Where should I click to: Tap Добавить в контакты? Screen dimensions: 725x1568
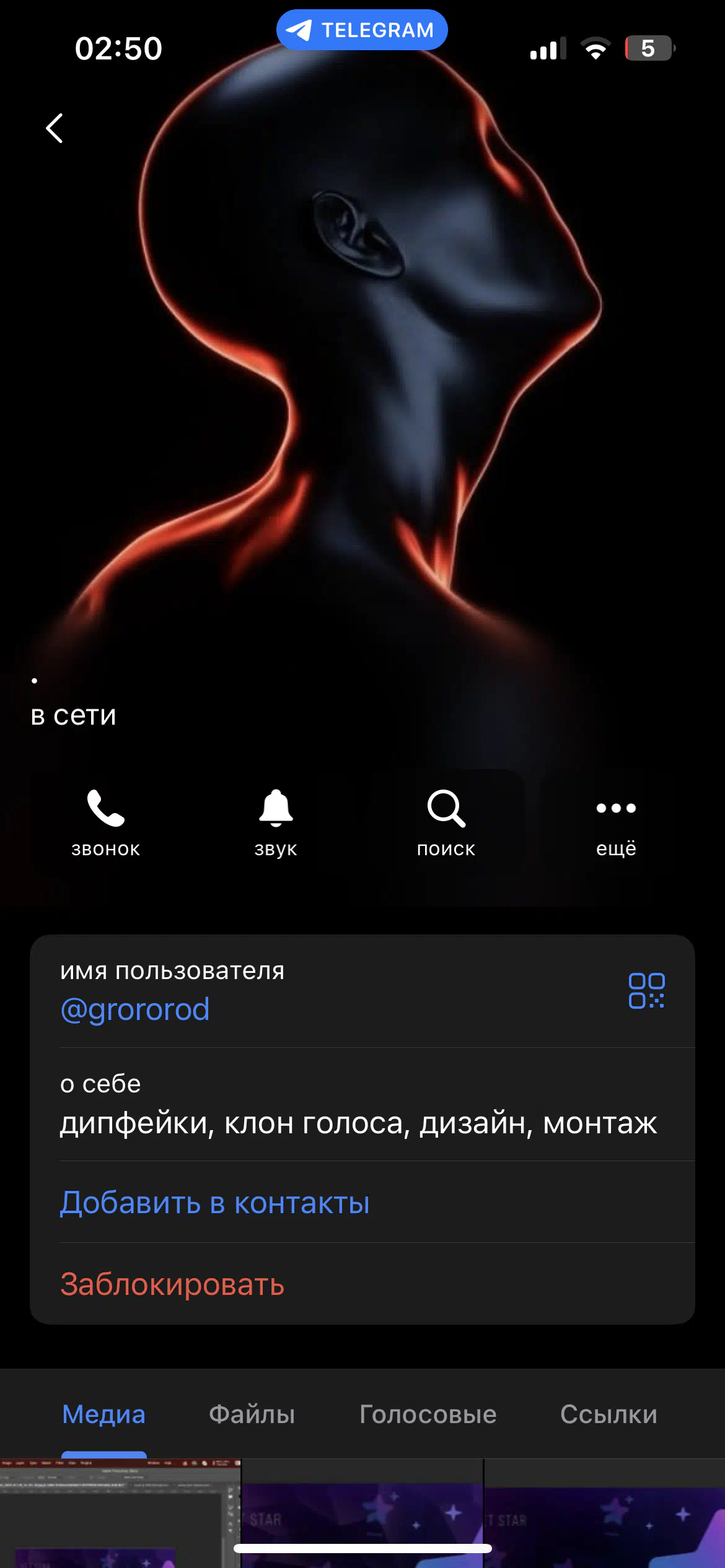pyautogui.click(x=214, y=1202)
